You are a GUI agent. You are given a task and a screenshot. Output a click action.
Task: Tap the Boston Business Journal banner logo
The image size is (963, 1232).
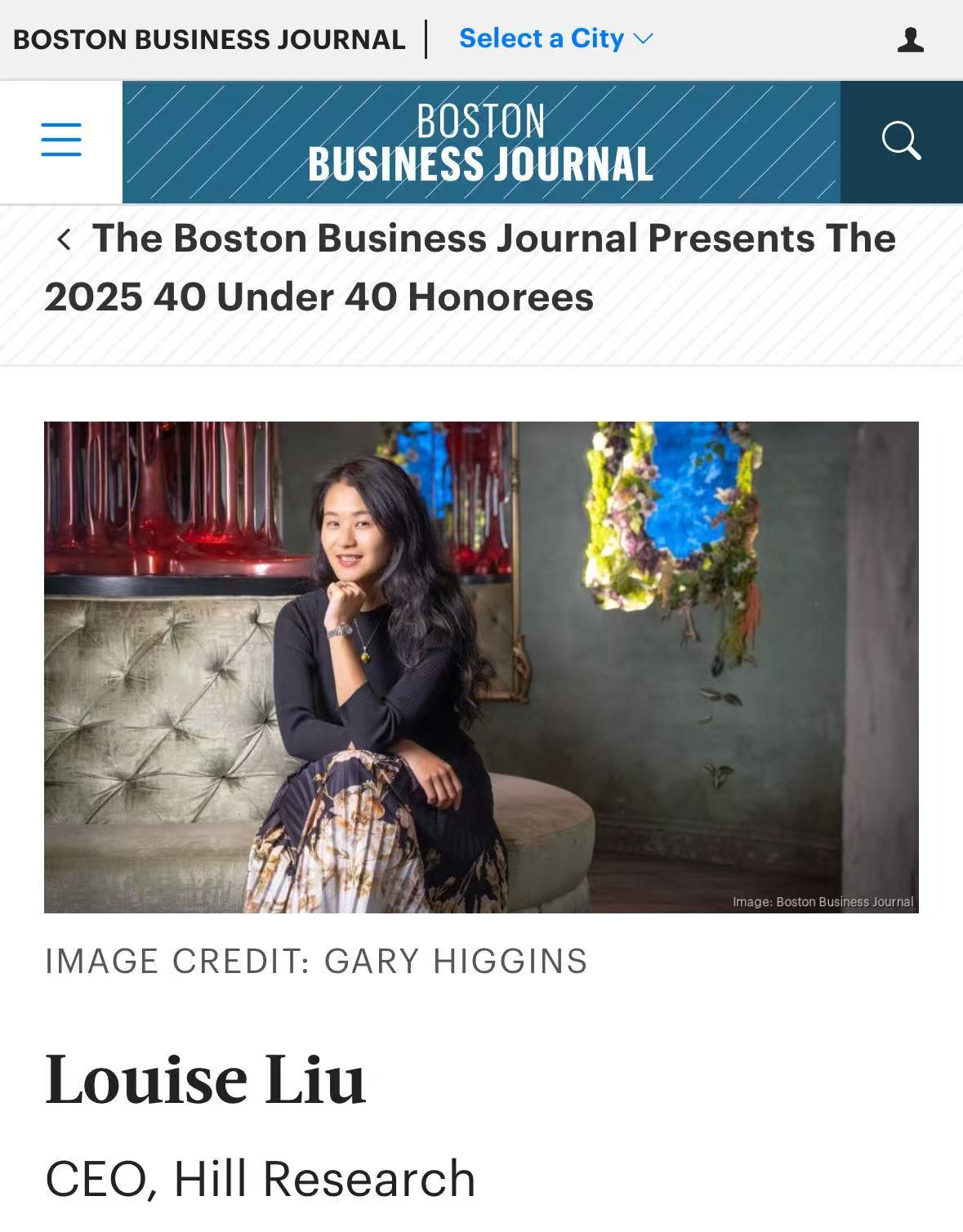[480, 142]
